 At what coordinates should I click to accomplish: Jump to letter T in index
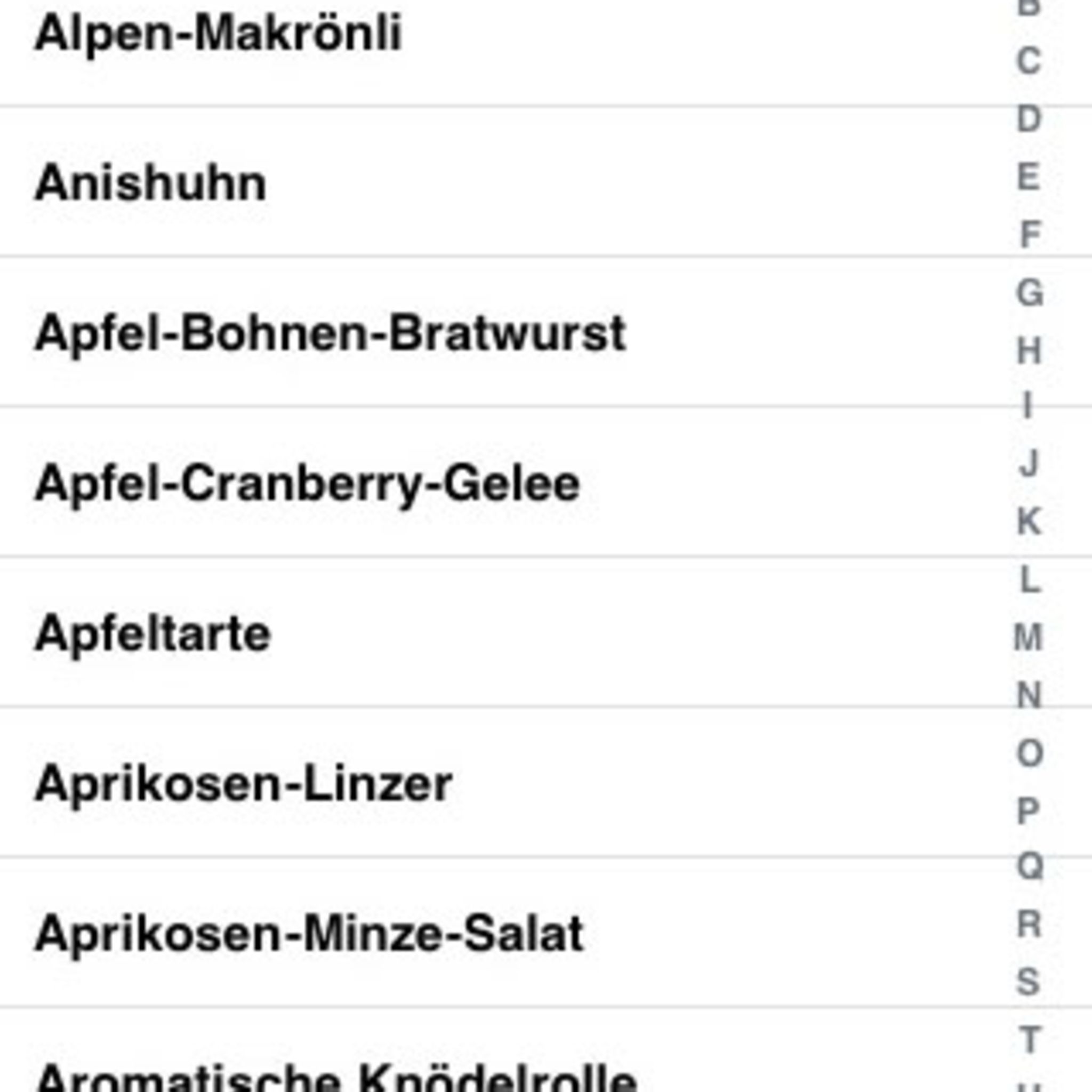pos(1028,1039)
